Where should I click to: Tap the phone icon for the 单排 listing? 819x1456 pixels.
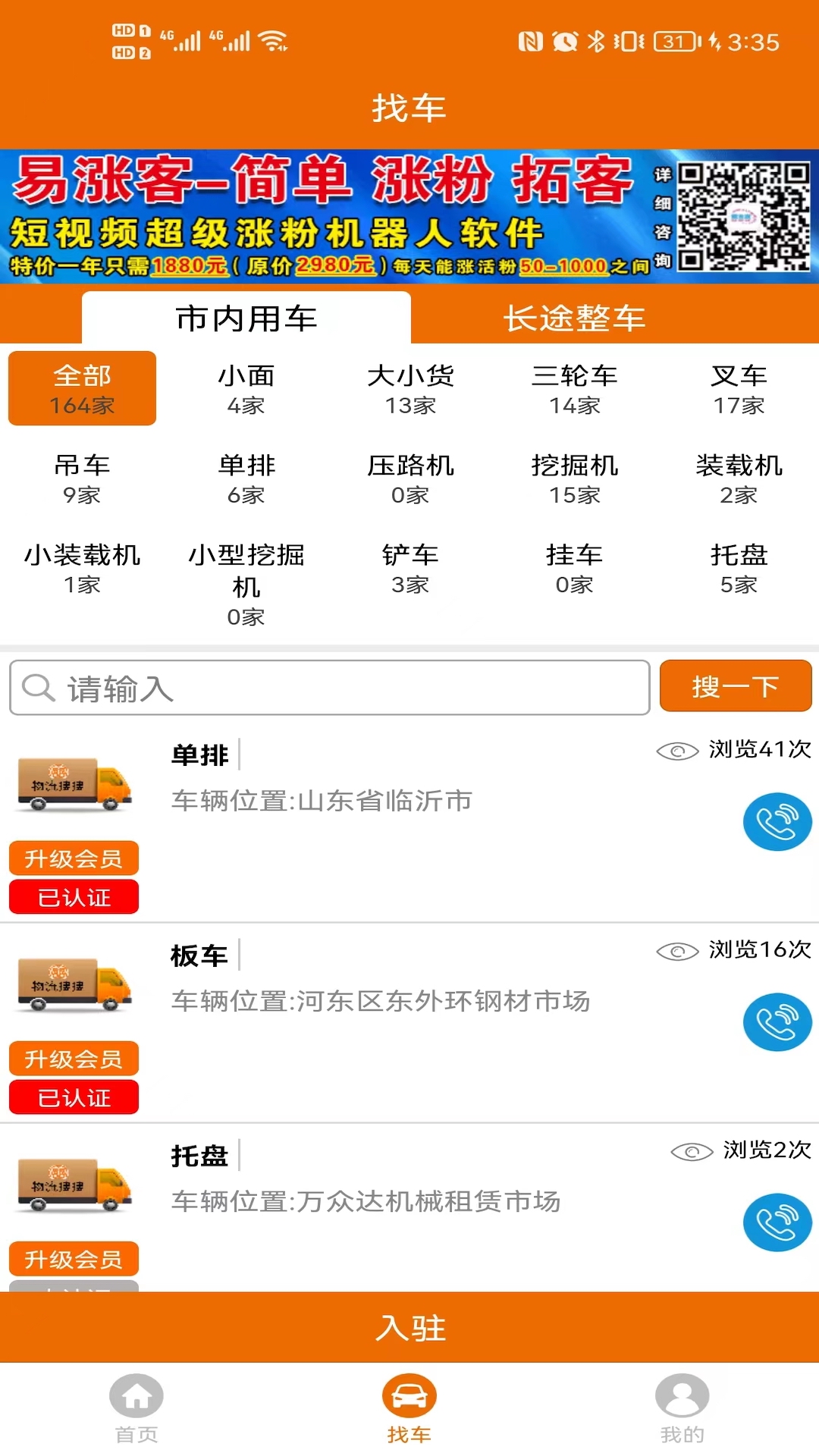coord(777,821)
